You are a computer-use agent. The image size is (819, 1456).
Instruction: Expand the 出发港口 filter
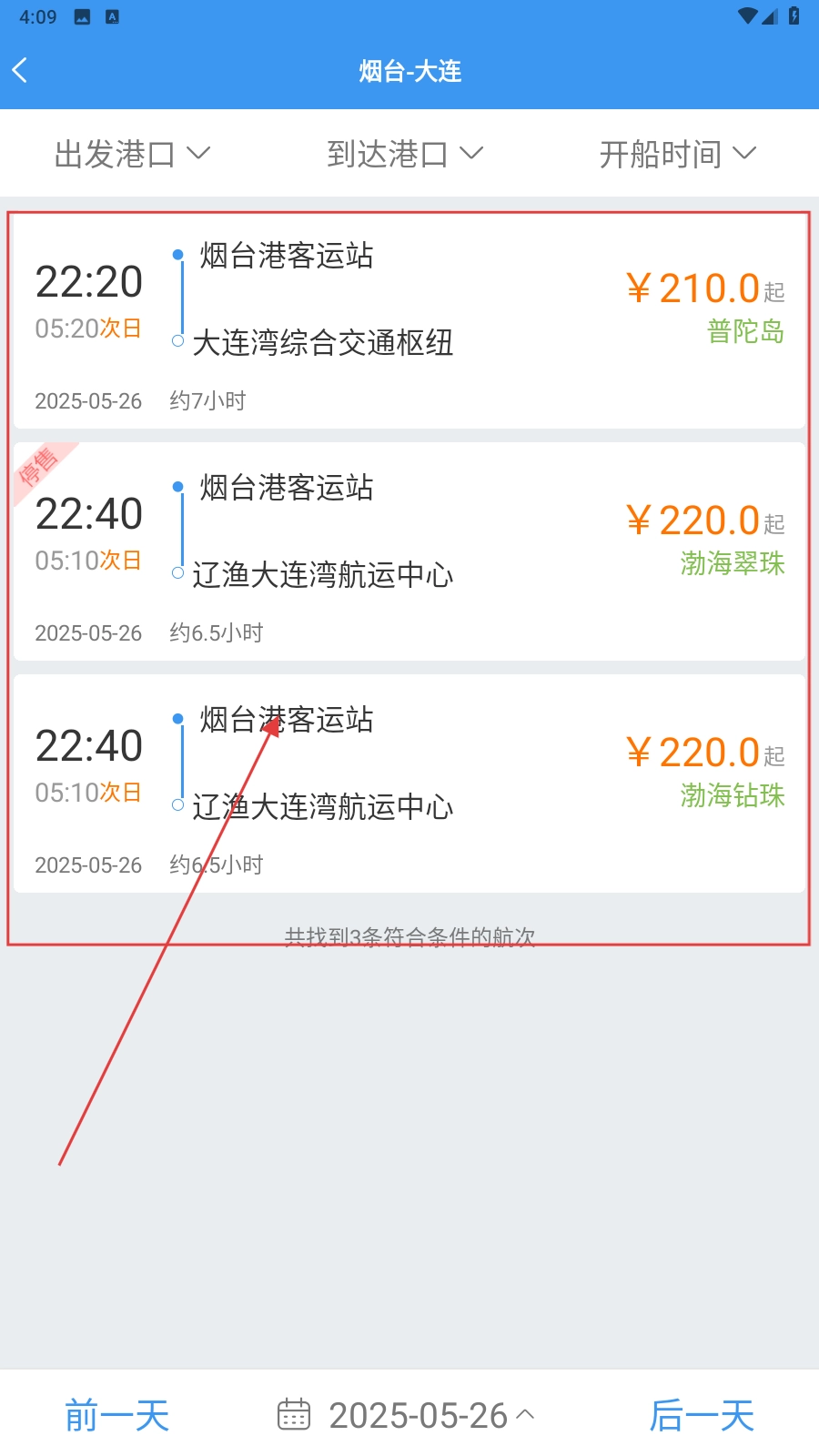click(x=132, y=154)
